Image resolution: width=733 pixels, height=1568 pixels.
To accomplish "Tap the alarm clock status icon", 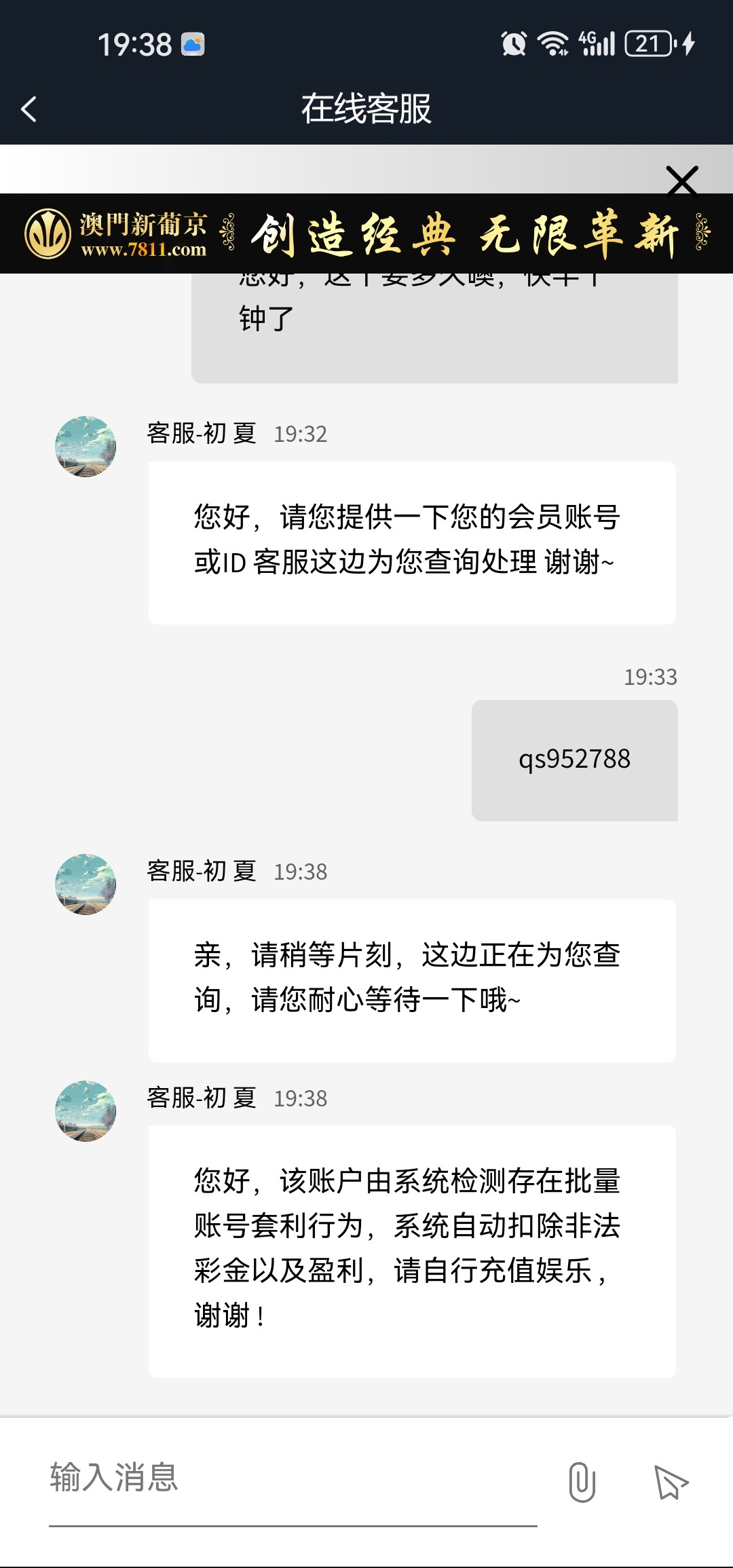I will coord(512,43).
